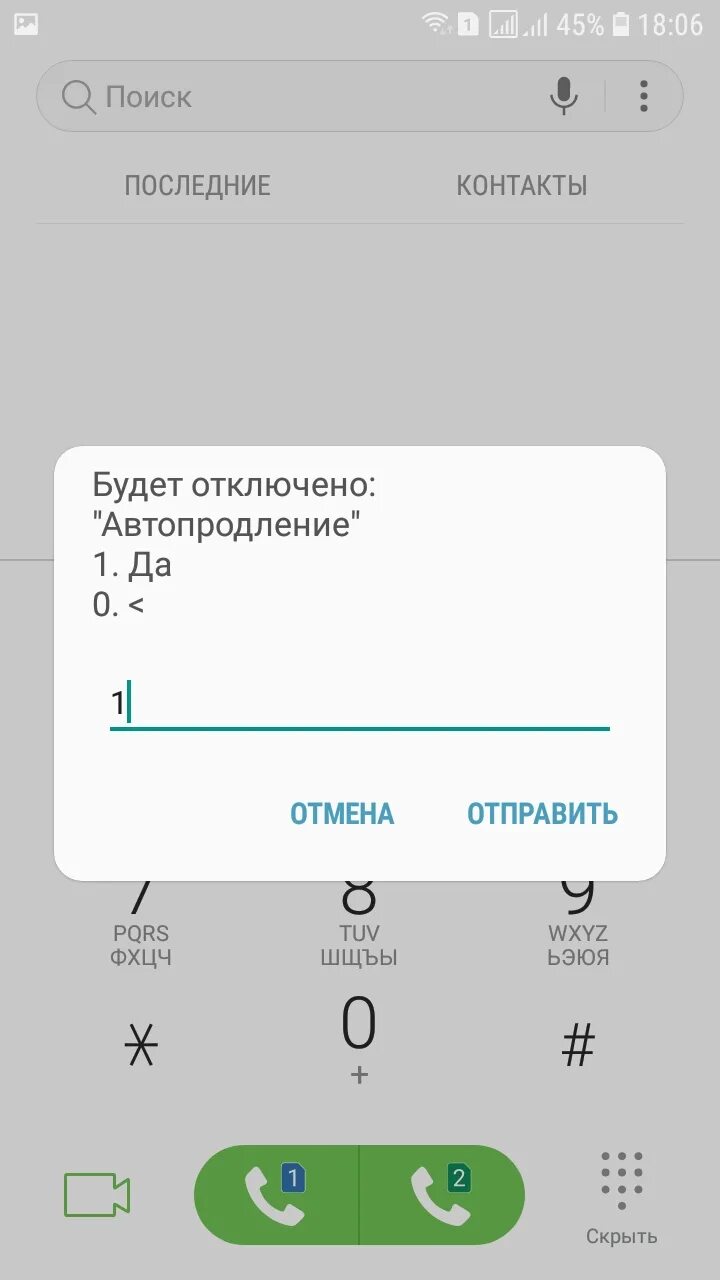Switch to the ПОСЛЕДНИЕ tab
720x1280 pixels.
click(x=197, y=185)
